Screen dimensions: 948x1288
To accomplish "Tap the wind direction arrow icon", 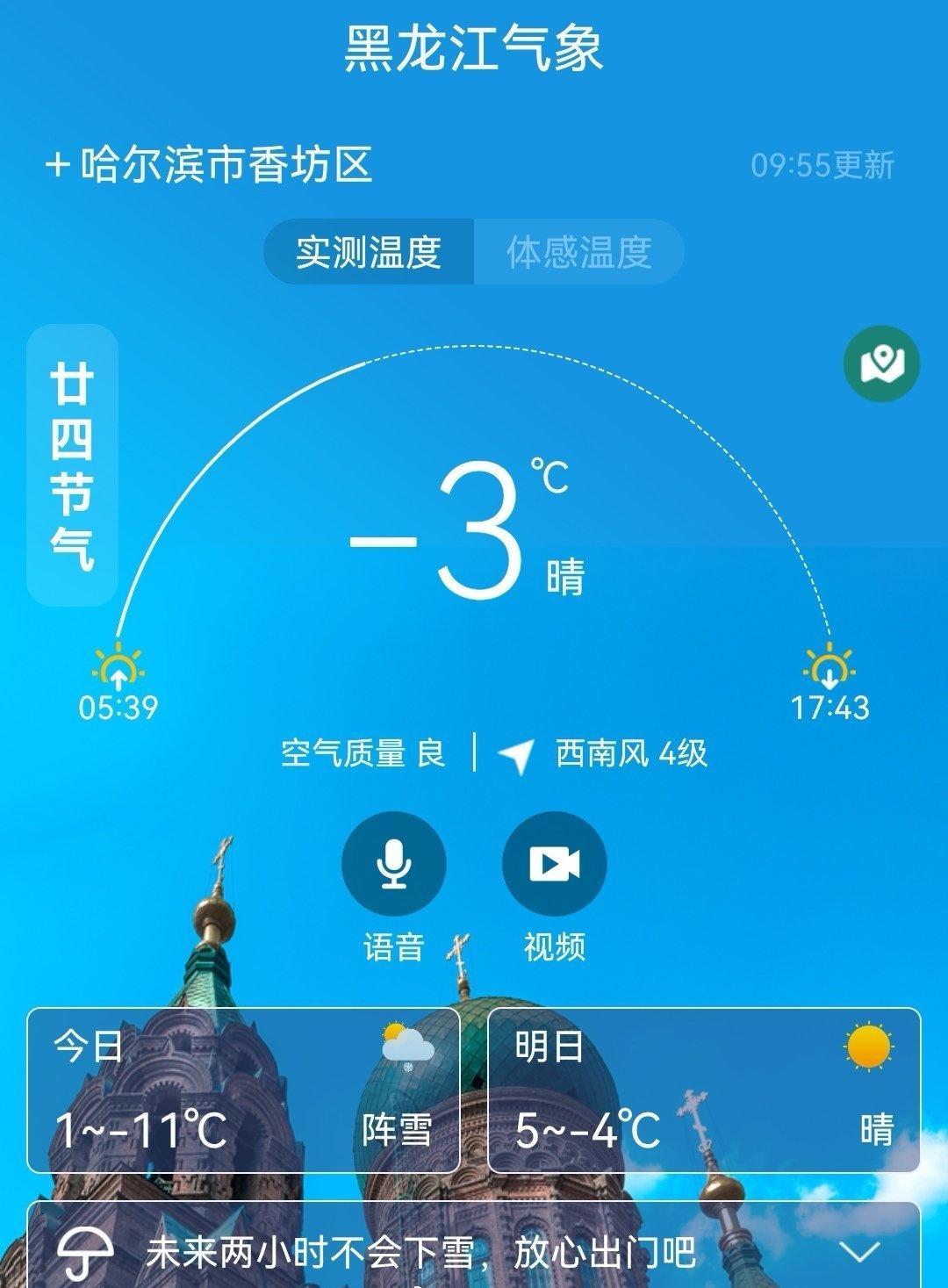I will click(516, 753).
